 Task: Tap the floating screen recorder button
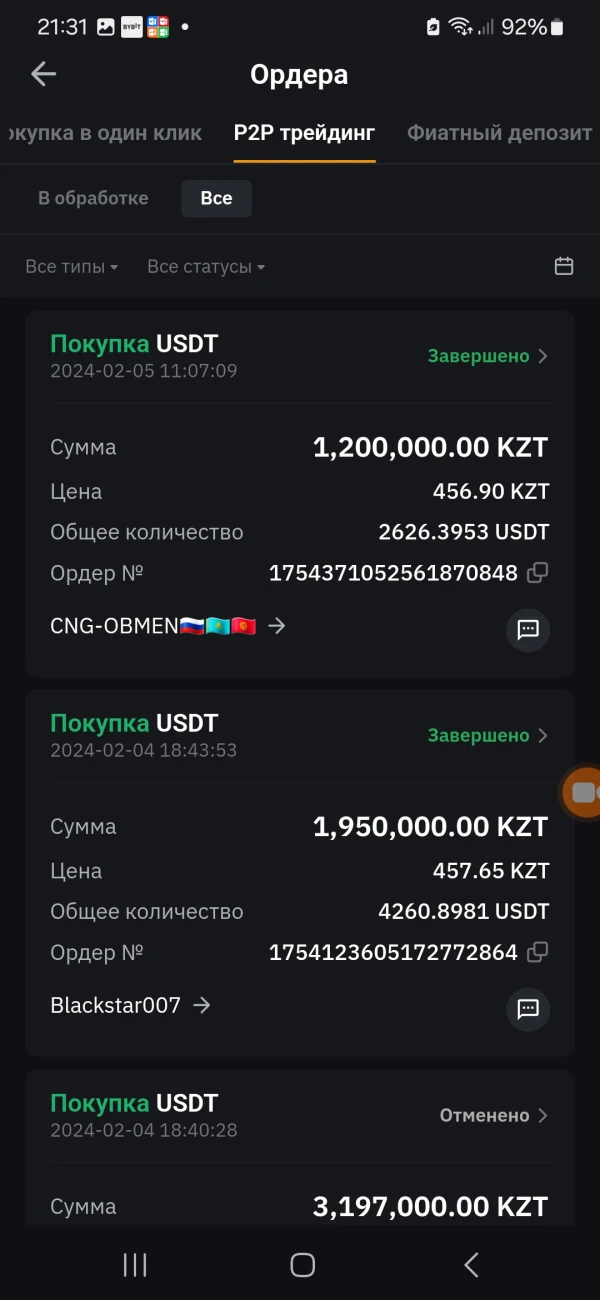coord(582,793)
